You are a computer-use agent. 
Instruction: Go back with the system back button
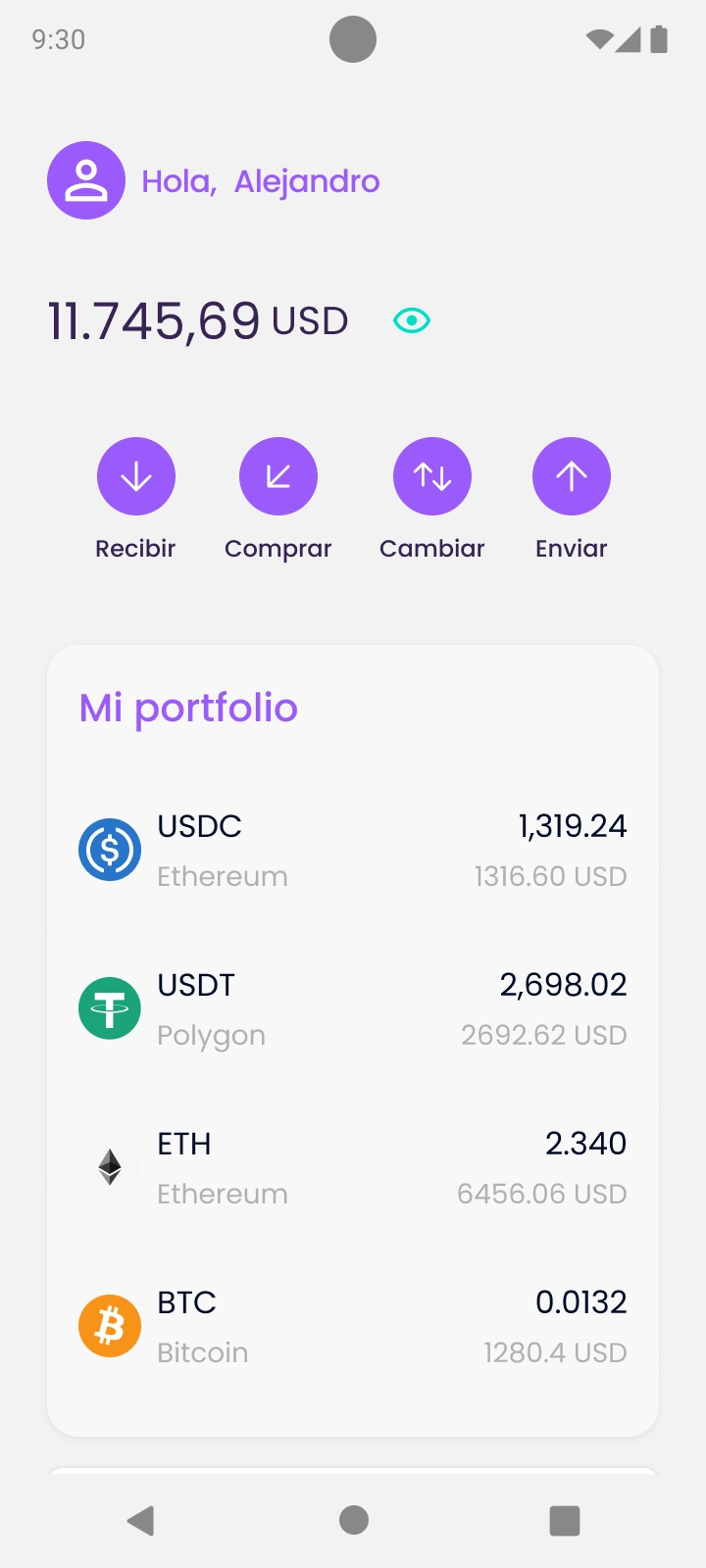coord(141,1520)
